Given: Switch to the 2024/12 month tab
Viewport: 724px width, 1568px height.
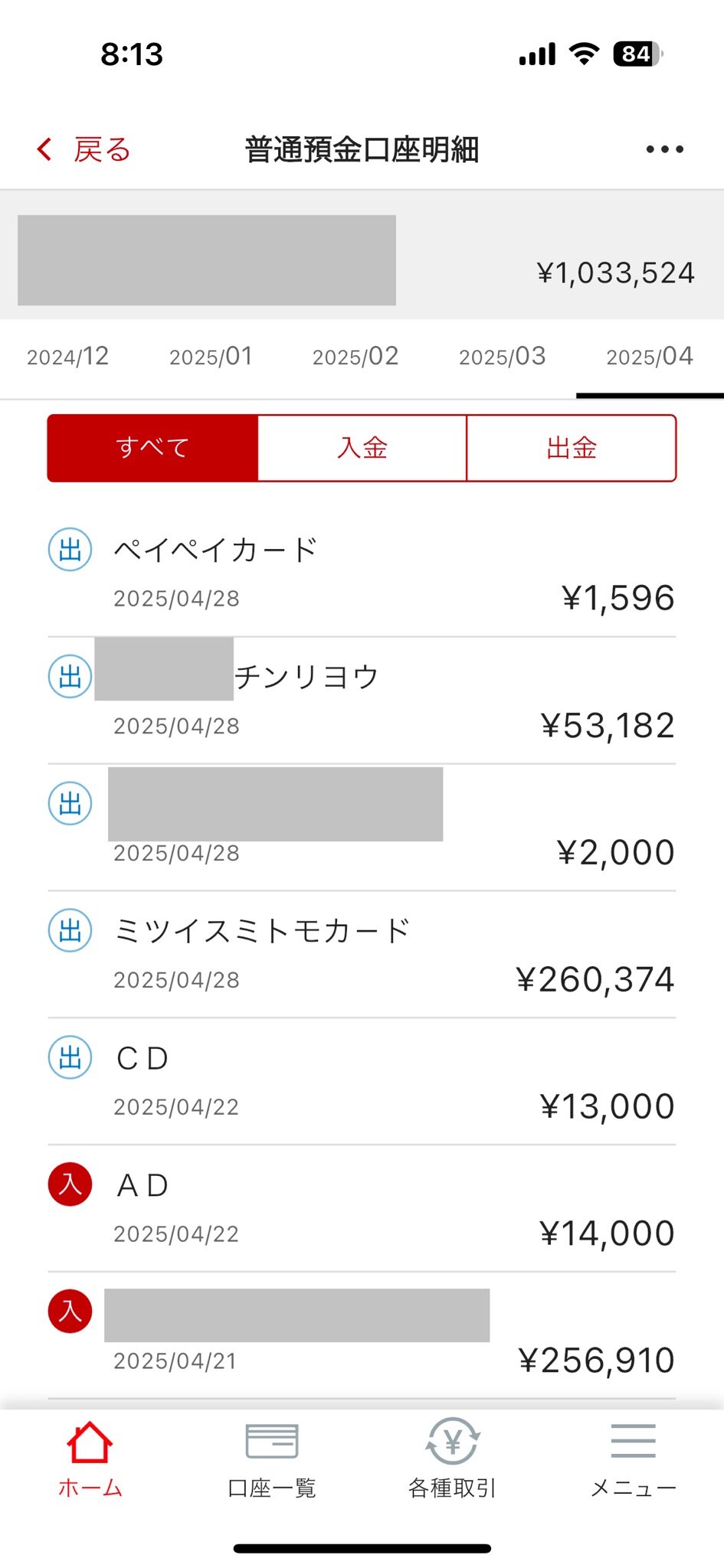Looking at the screenshot, I should [x=67, y=357].
